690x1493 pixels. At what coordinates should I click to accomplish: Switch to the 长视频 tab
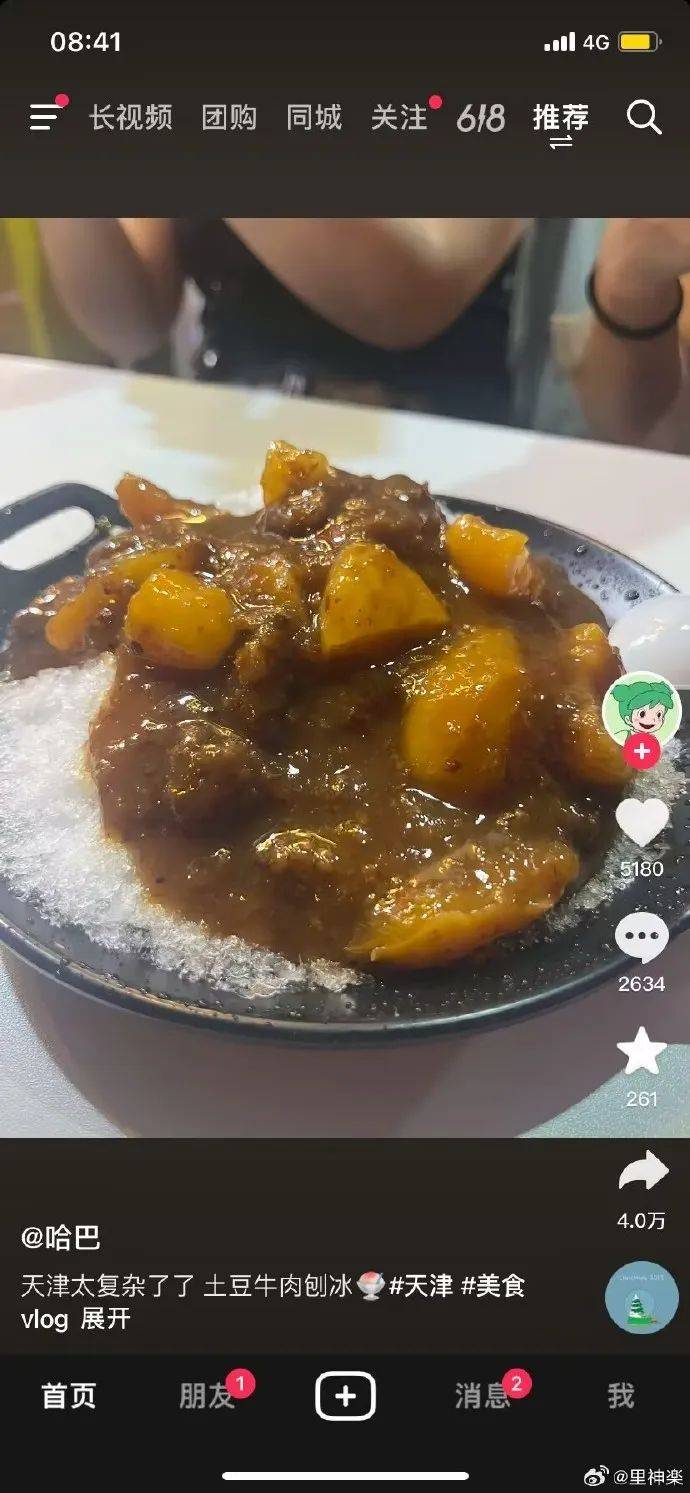pos(130,117)
